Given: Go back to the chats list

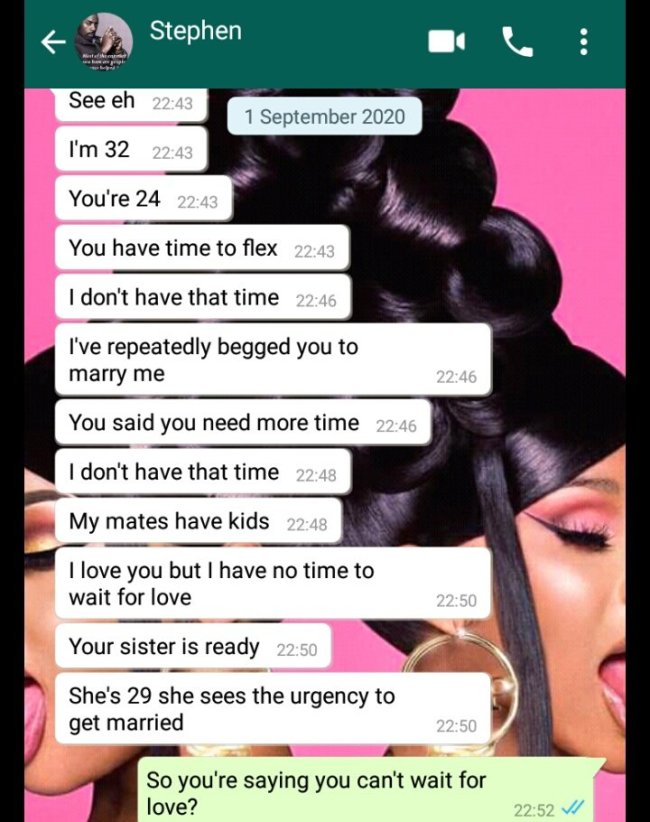Looking at the screenshot, I should pyautogui.click(x=52, y=42).
